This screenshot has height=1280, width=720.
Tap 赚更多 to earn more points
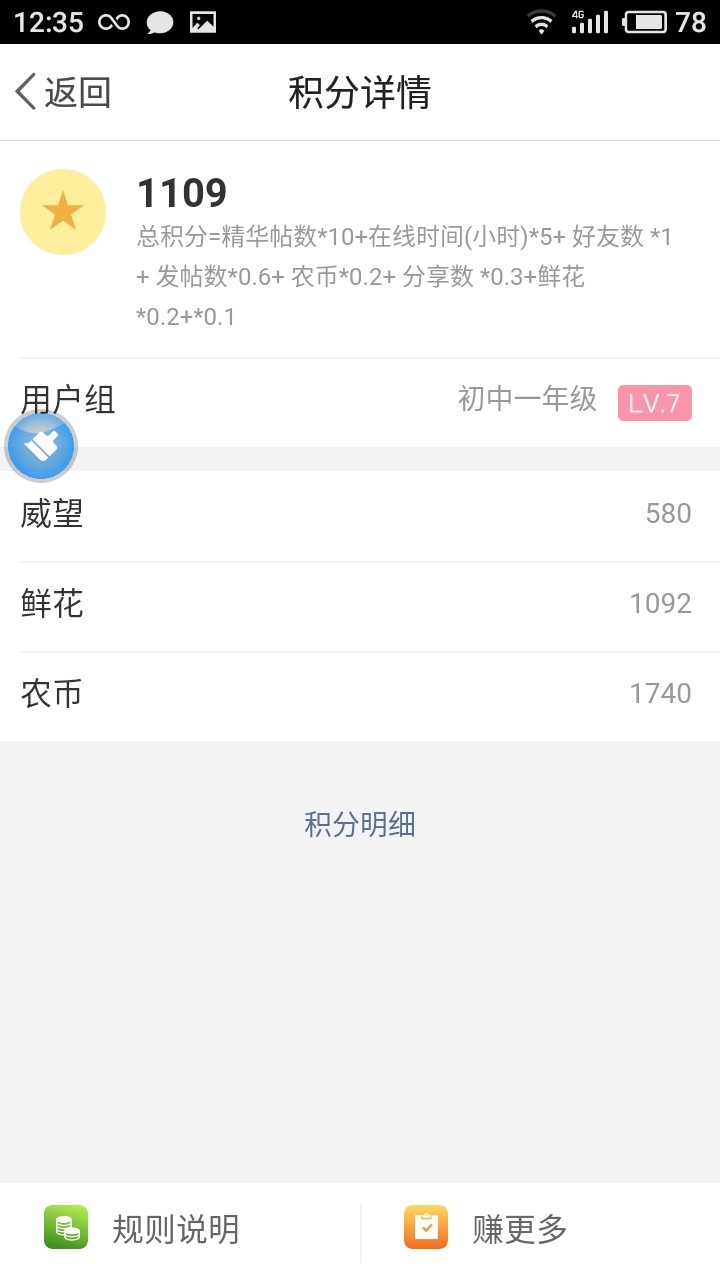click(540, 1228)
